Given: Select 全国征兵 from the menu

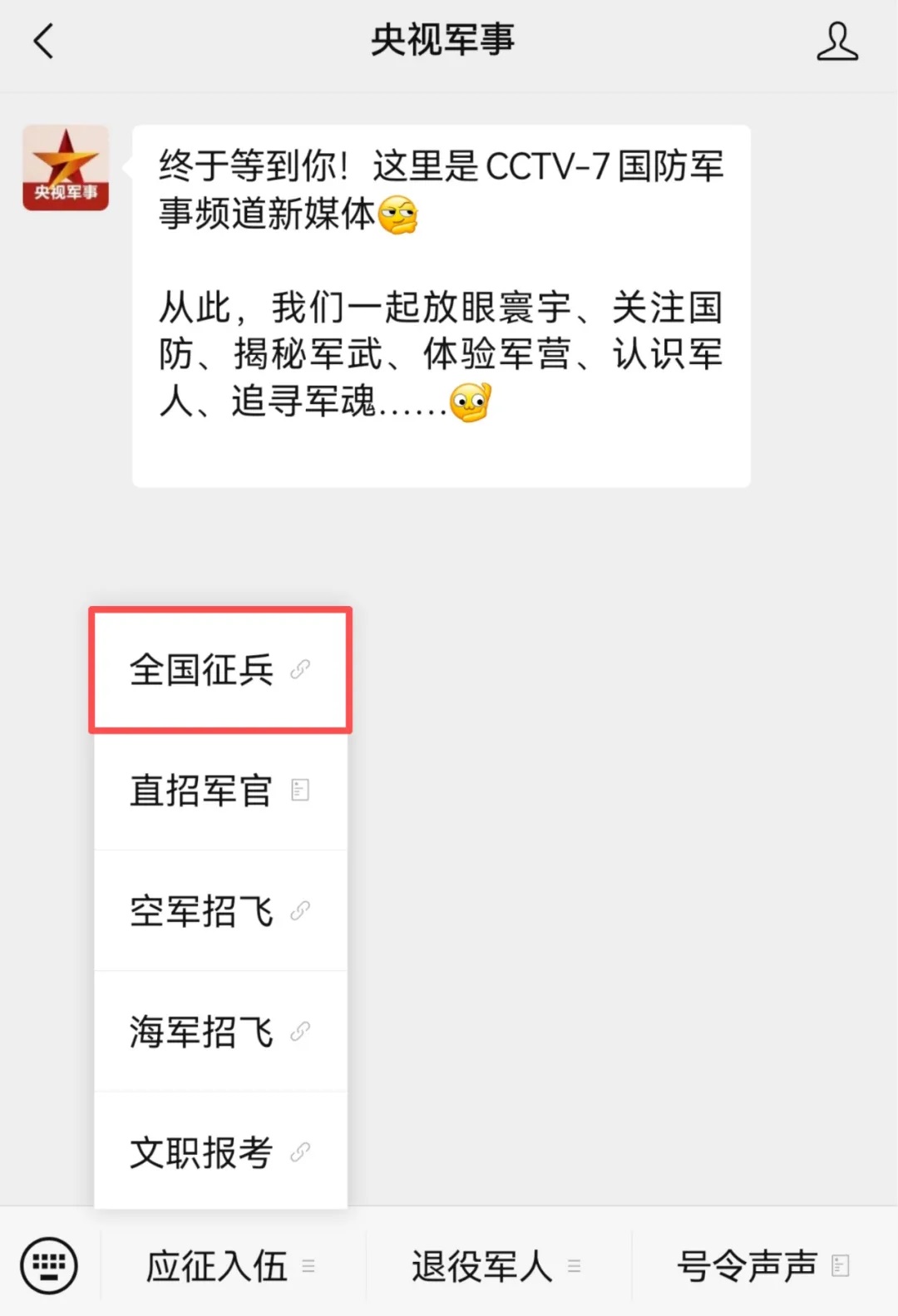Looking at the screenshot, I should click(x=220, y=670).
